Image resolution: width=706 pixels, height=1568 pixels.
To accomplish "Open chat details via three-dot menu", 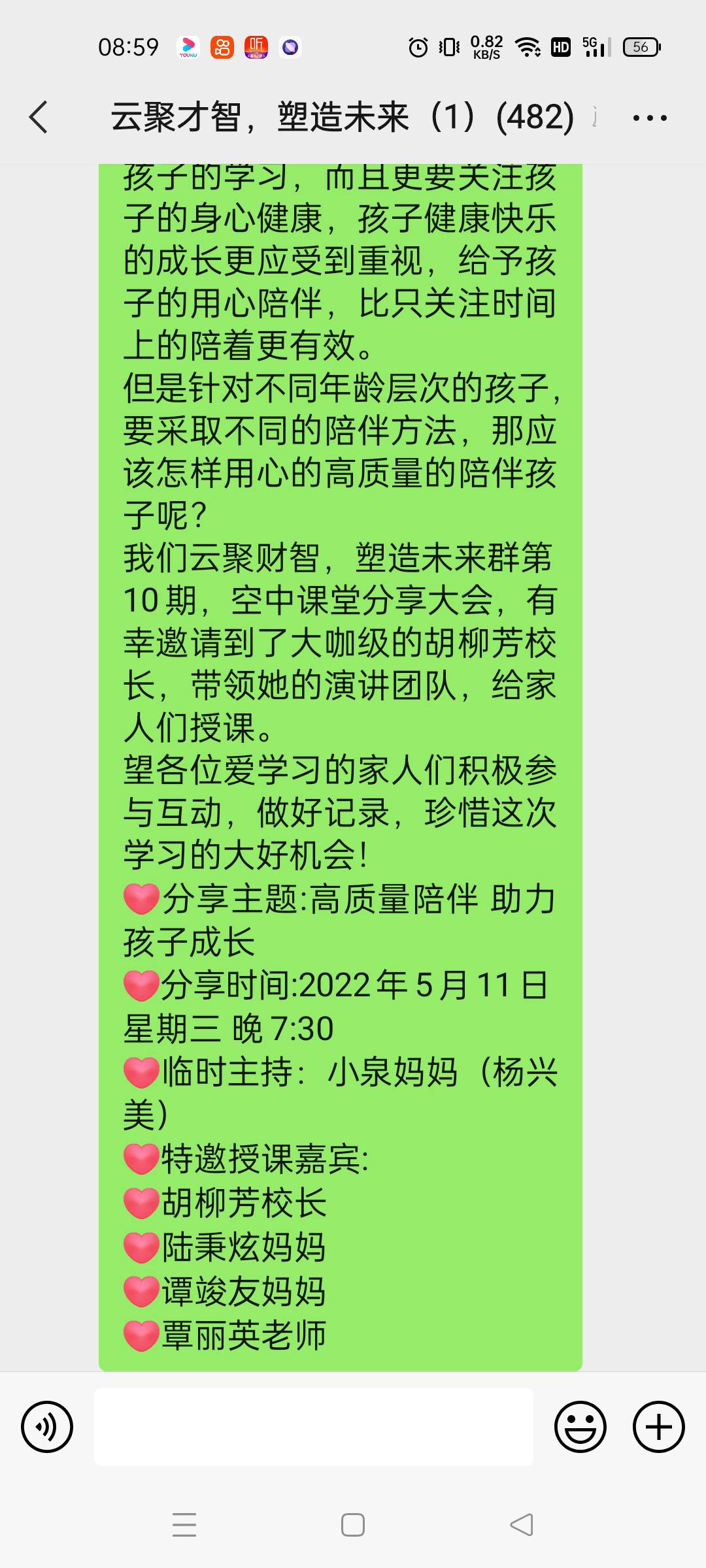I will 649,116.
